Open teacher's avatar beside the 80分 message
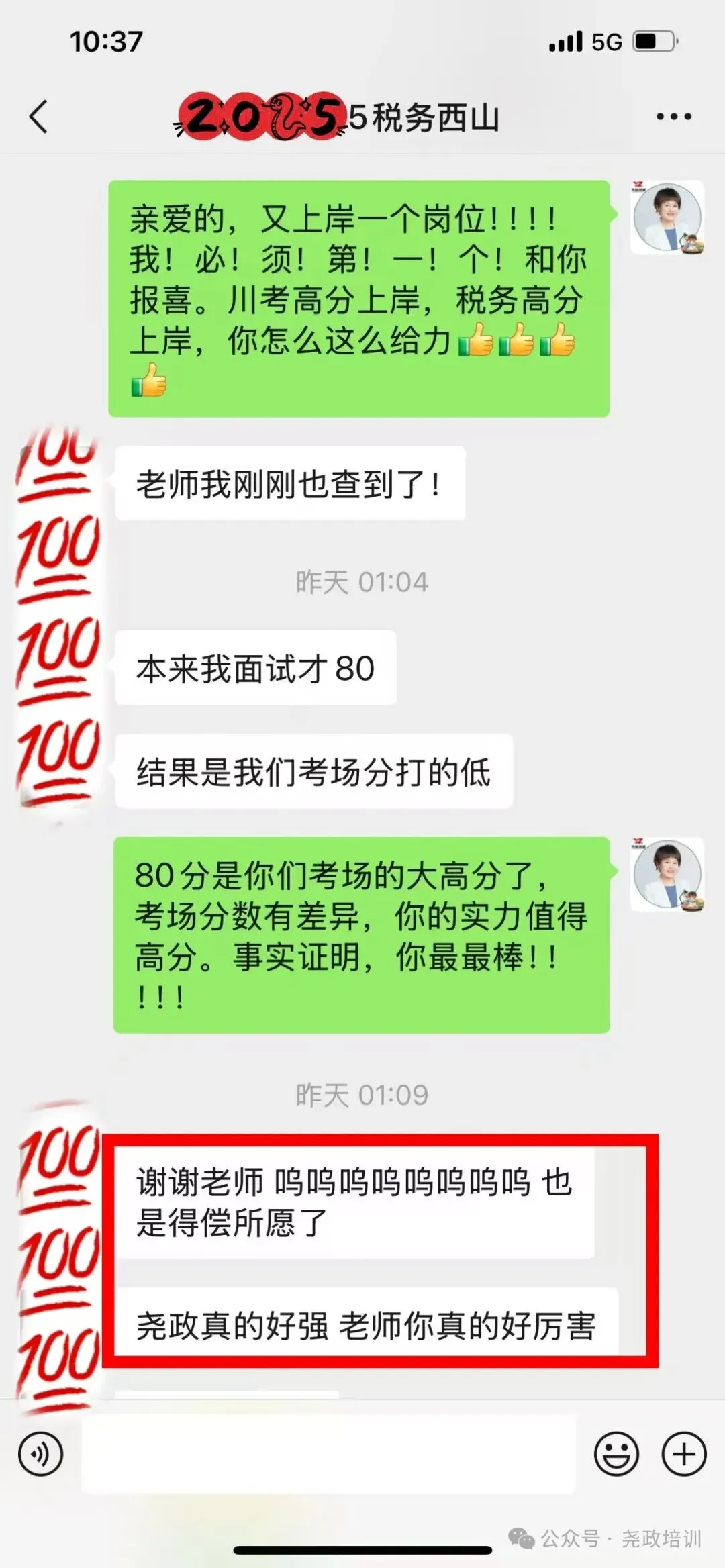 [667, 875]
